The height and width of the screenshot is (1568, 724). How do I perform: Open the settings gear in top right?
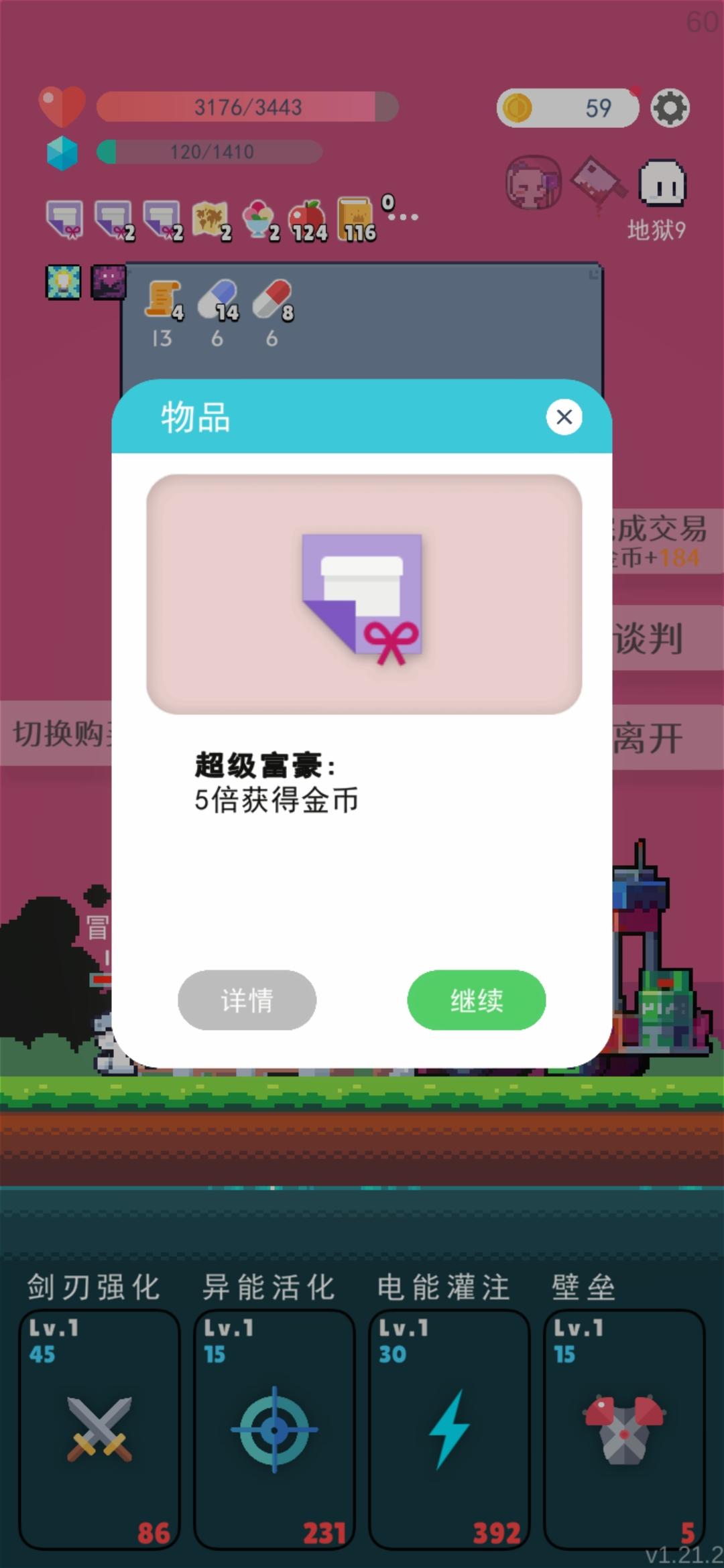(x=668, y=107)
